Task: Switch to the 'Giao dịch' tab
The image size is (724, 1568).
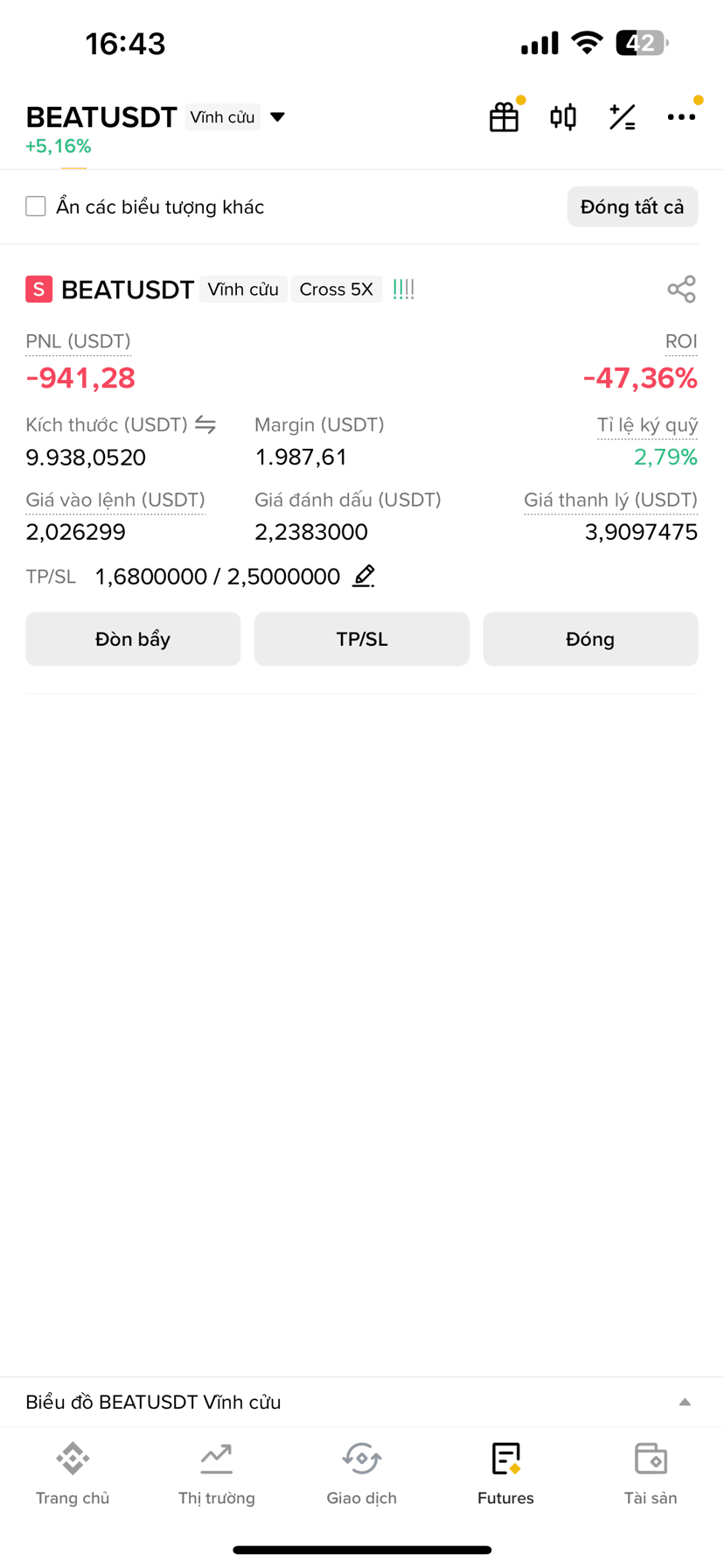Action: coord(362,1473)
